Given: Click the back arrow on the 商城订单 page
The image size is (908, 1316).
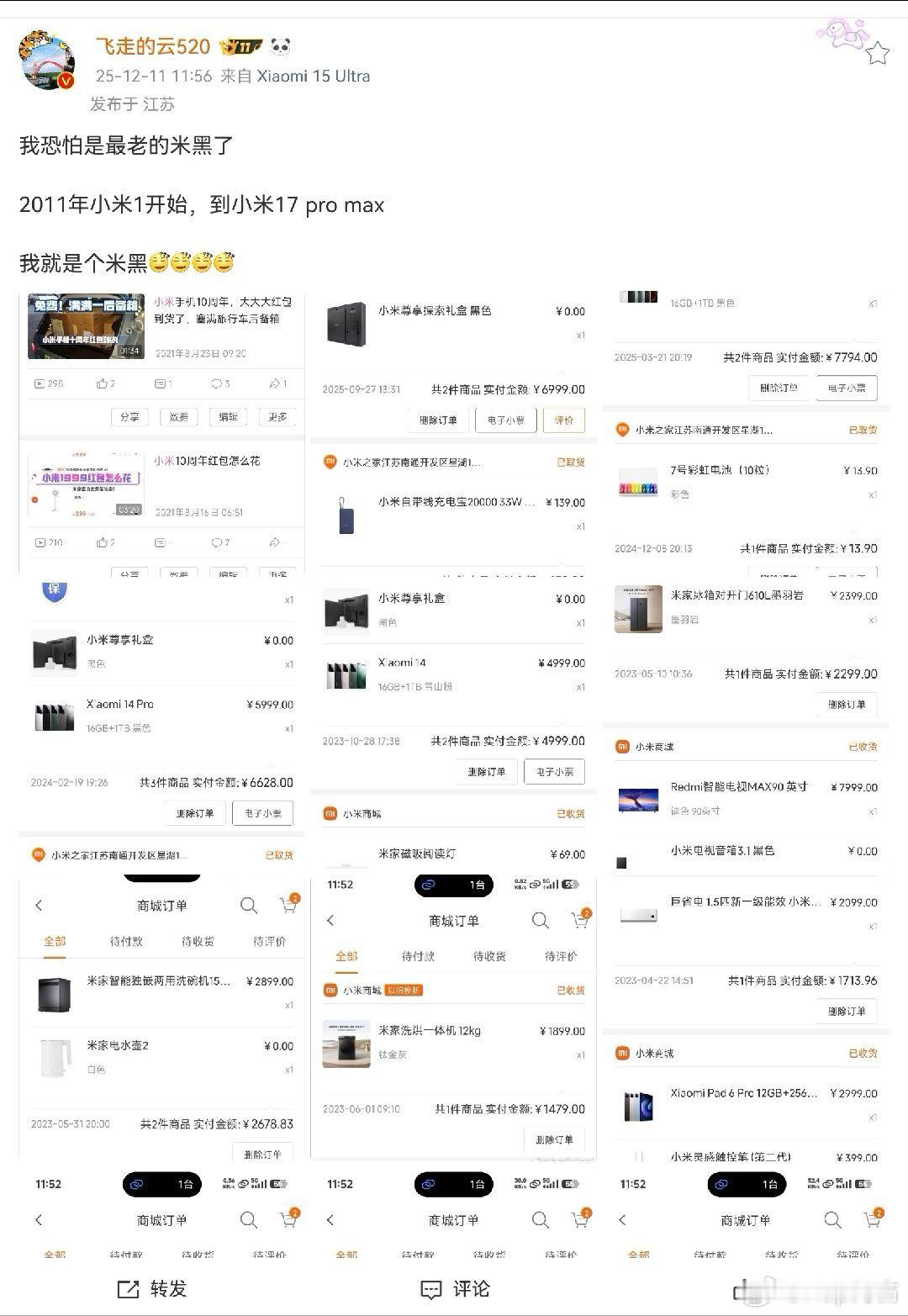Looking at the screenshot, I should [x=38, y=906].
